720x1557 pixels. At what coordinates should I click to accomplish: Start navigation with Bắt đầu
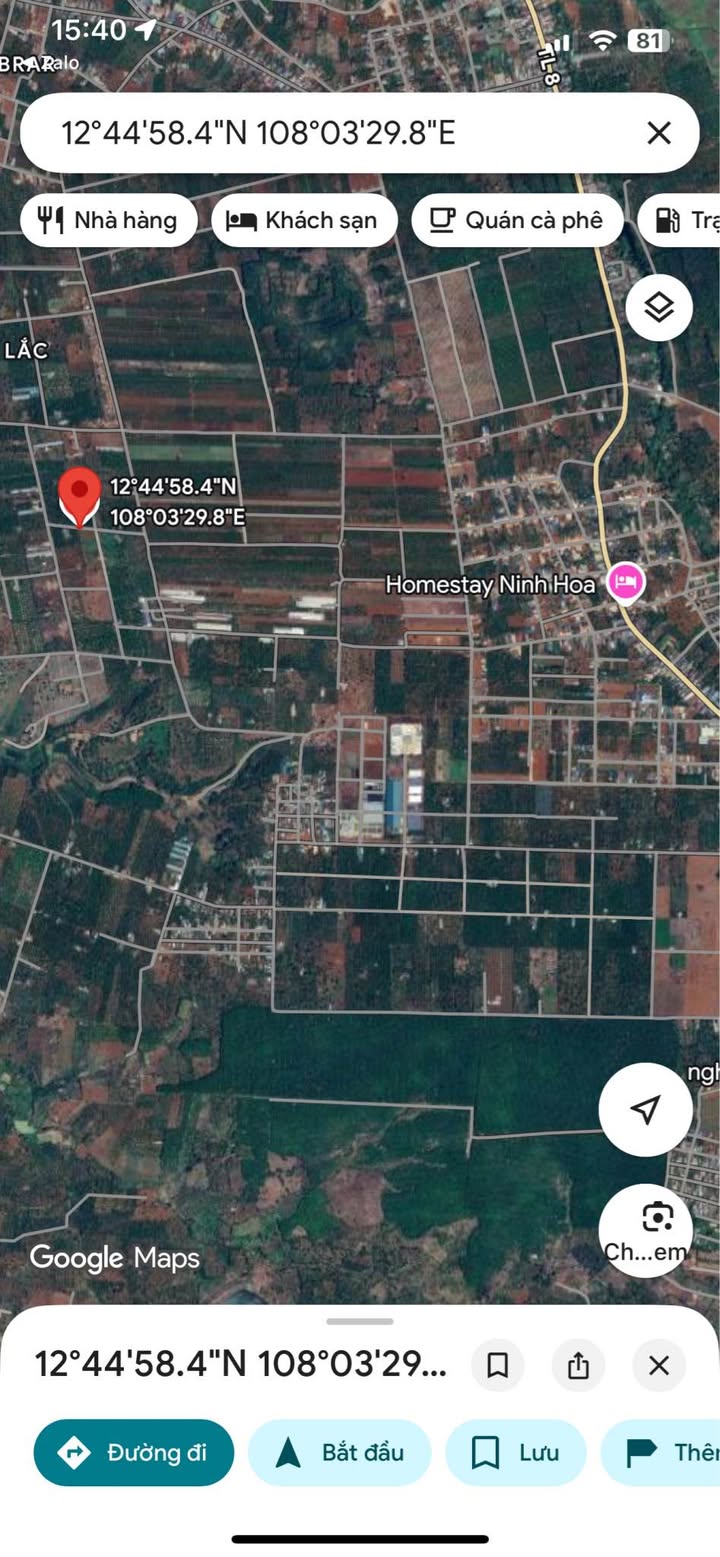339,1452
